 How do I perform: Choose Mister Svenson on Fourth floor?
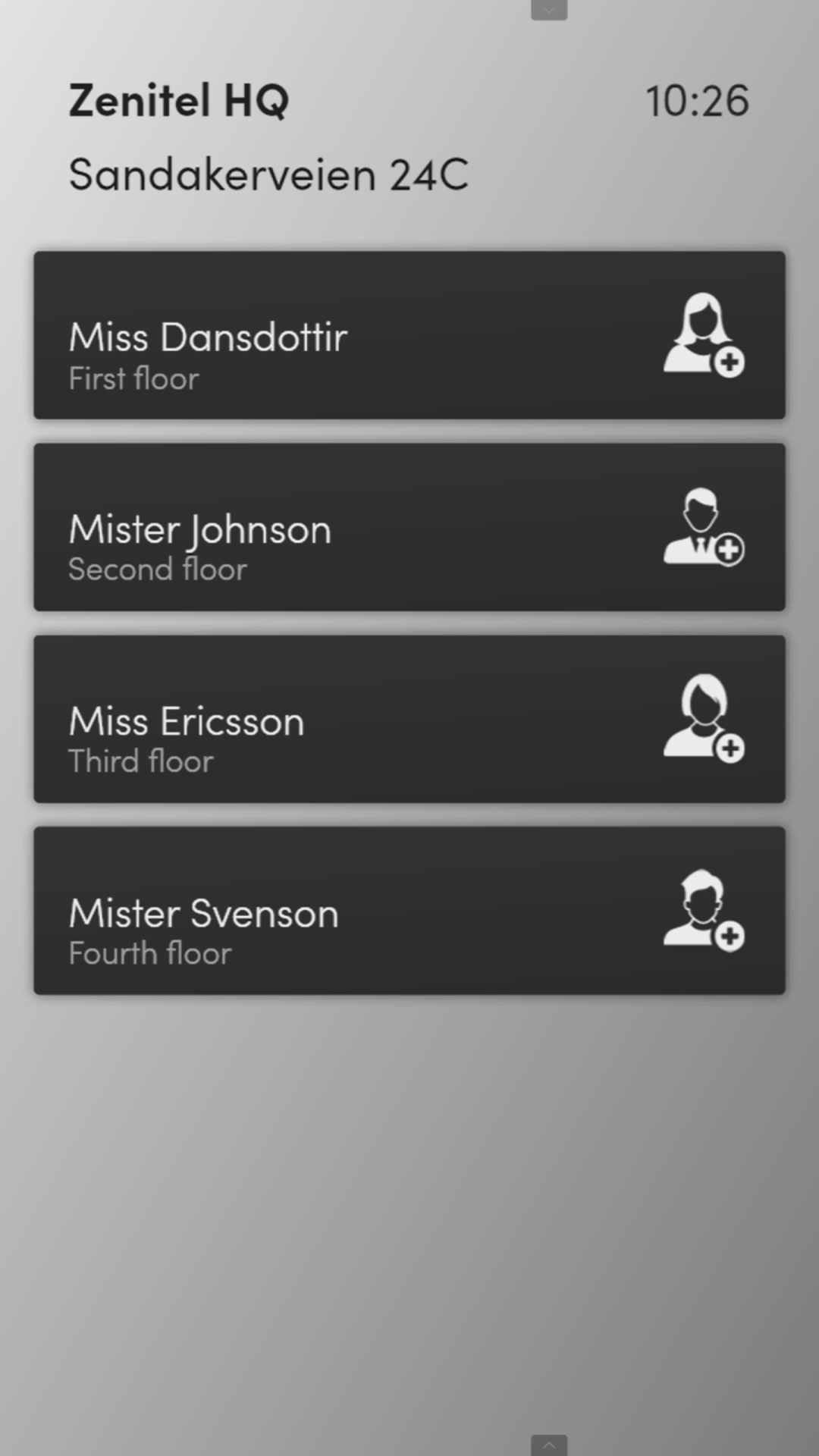[409, 911]
